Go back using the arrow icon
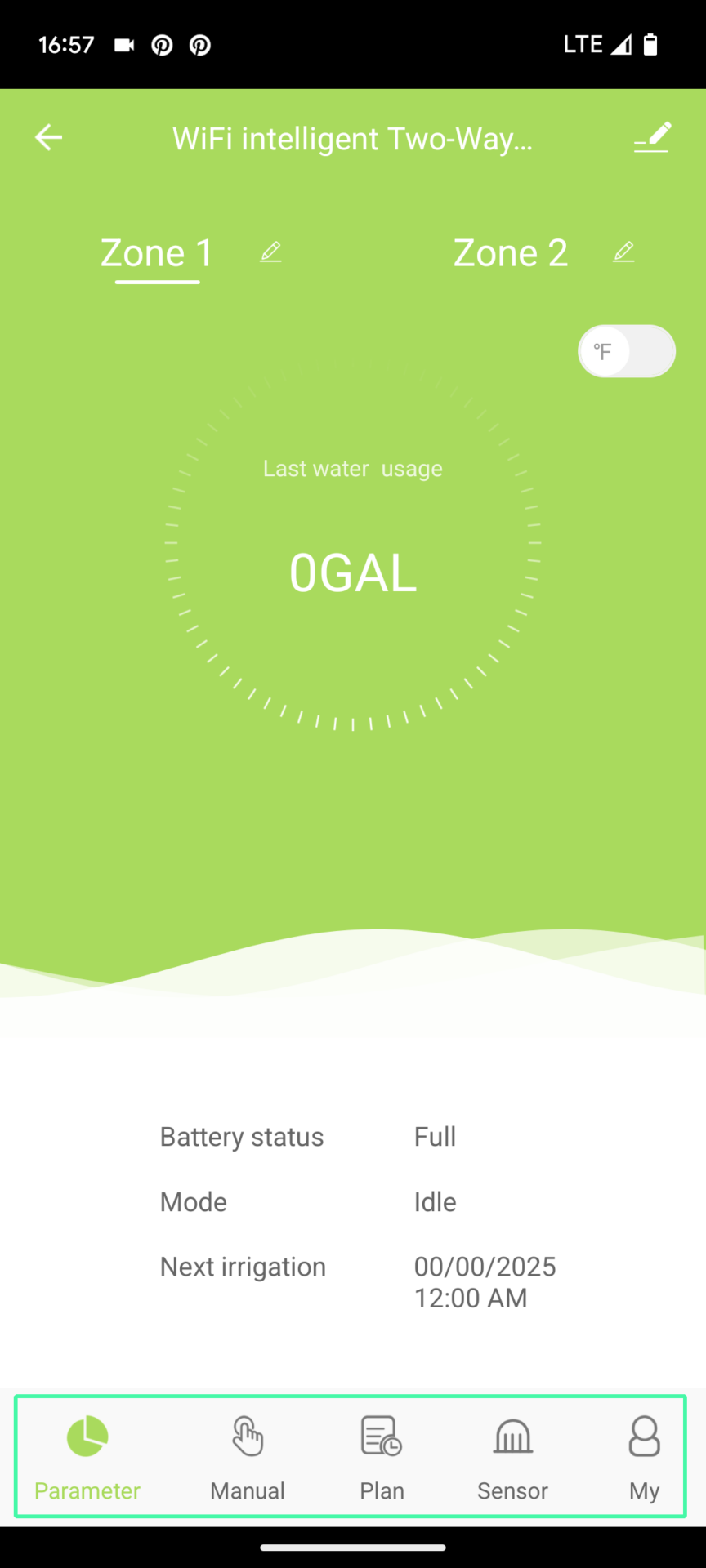The width and height of the screenshot is (706, 1568). click(48, 137)
